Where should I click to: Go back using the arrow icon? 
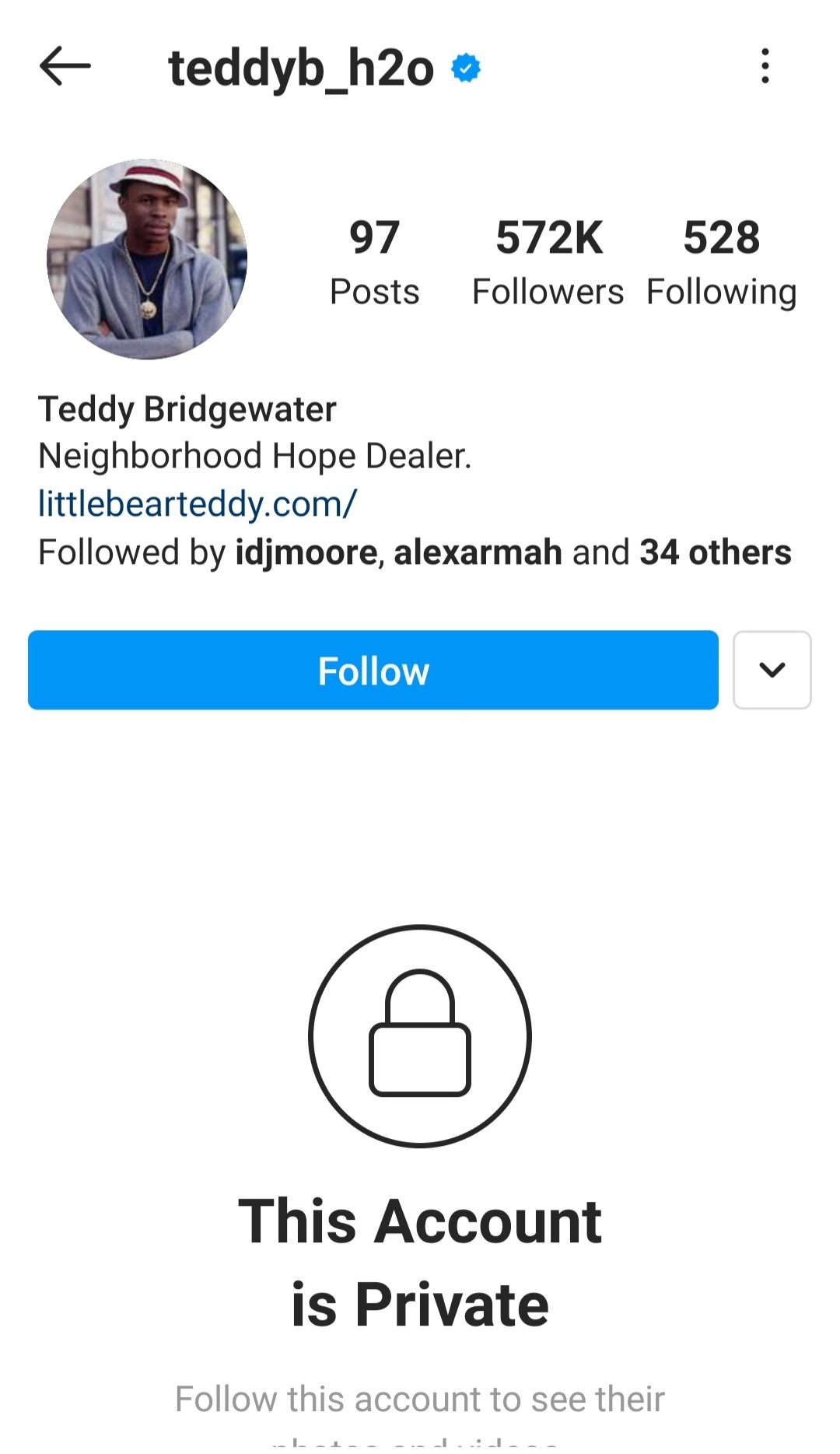pos(65,66)
